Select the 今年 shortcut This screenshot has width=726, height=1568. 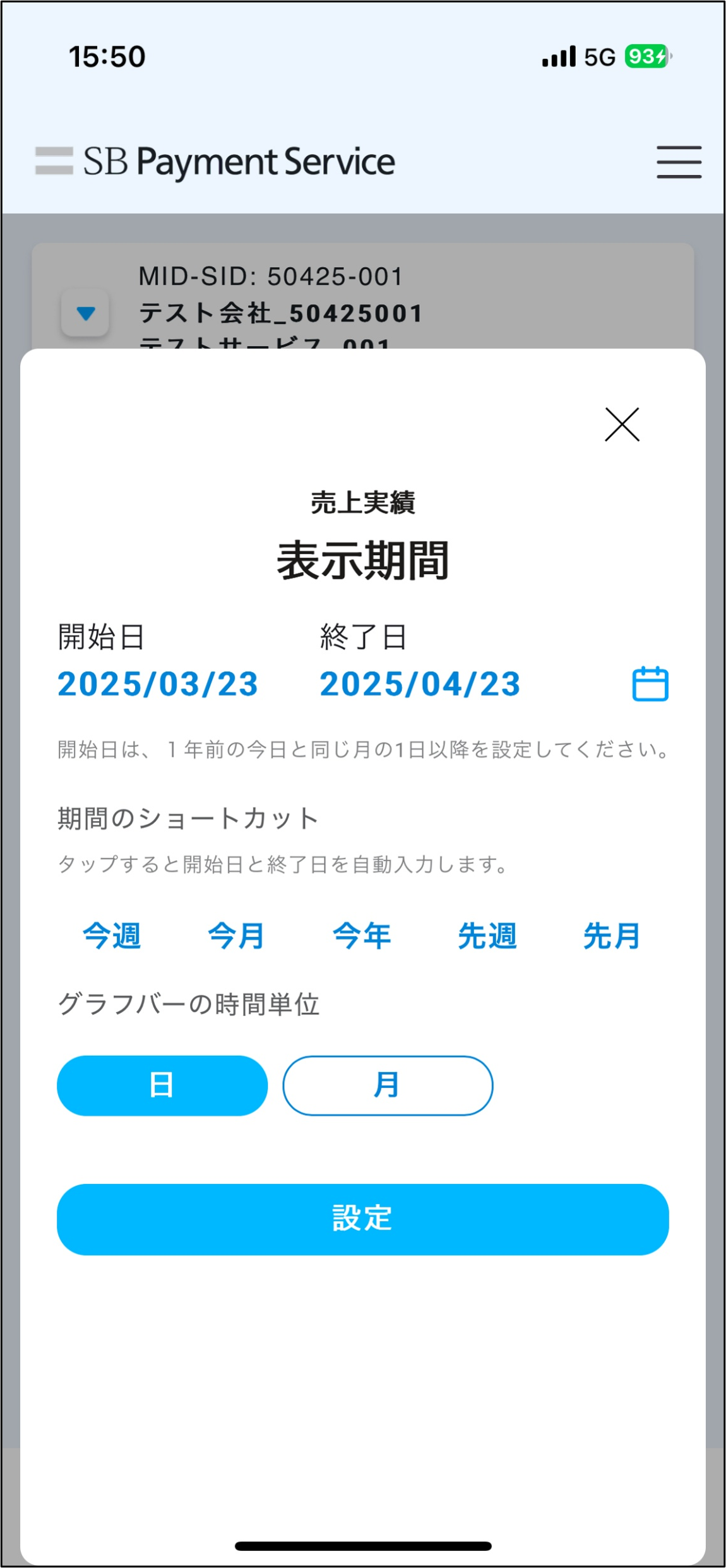point(362,935)
